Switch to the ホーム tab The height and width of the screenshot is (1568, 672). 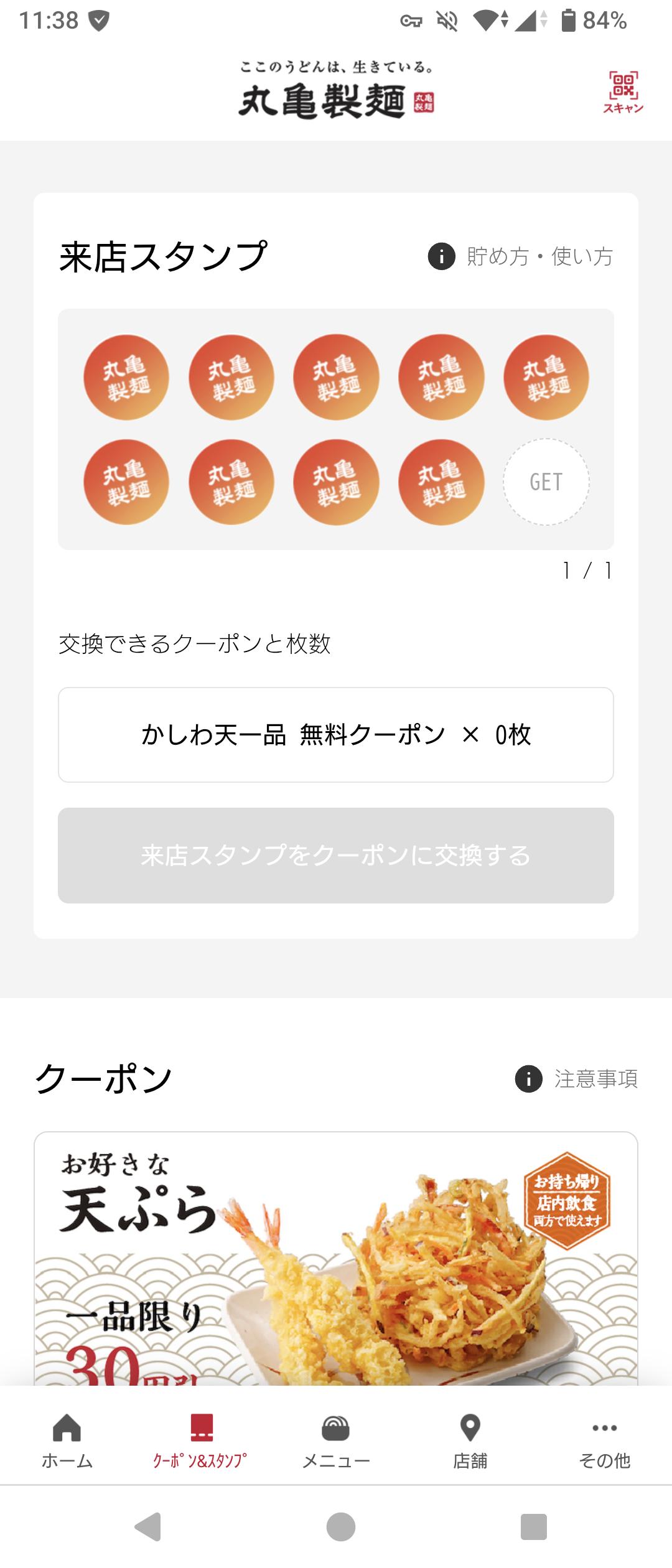[x=67, y=1441]
